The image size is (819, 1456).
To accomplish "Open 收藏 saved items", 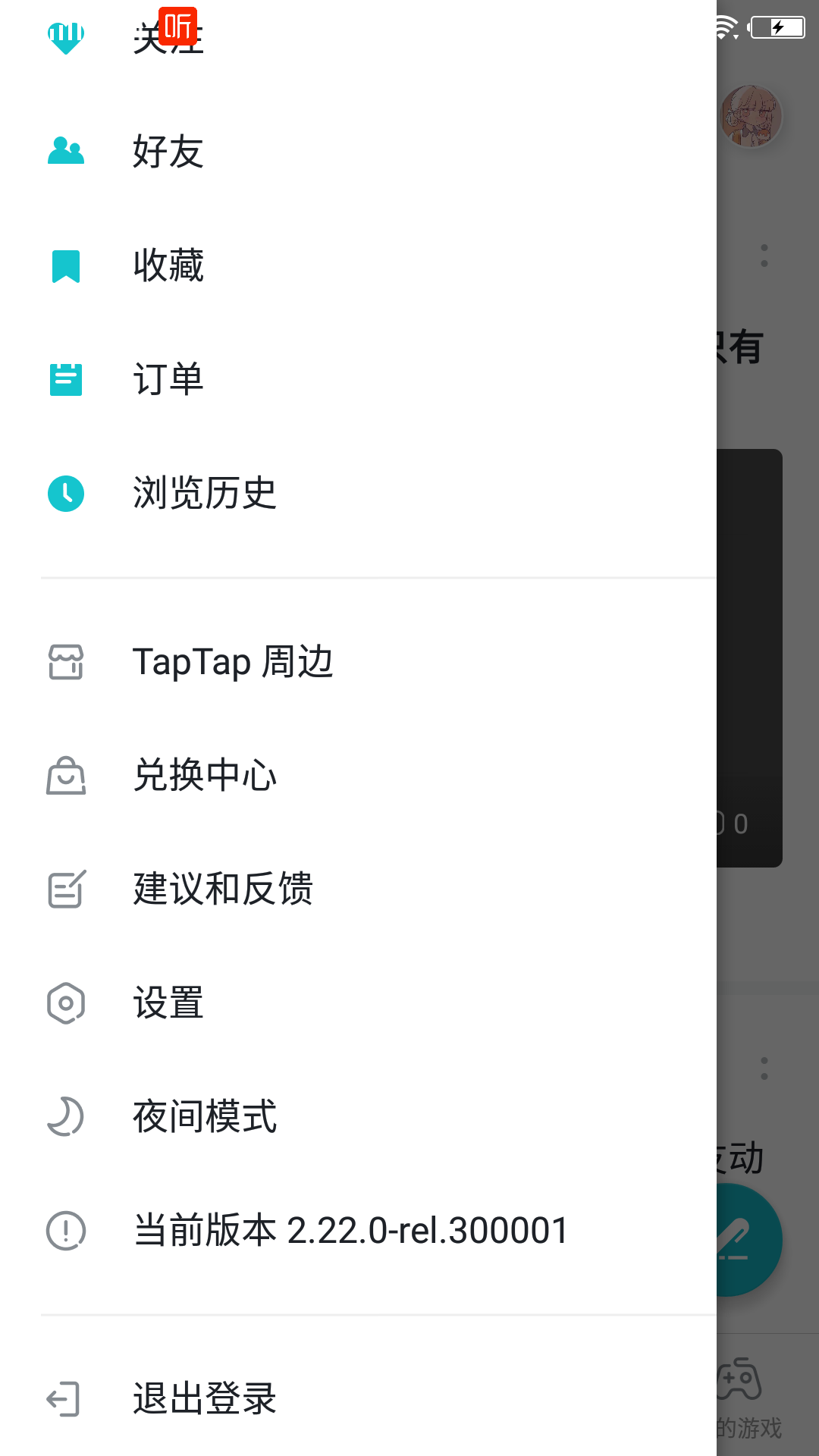I will point(168,265).
